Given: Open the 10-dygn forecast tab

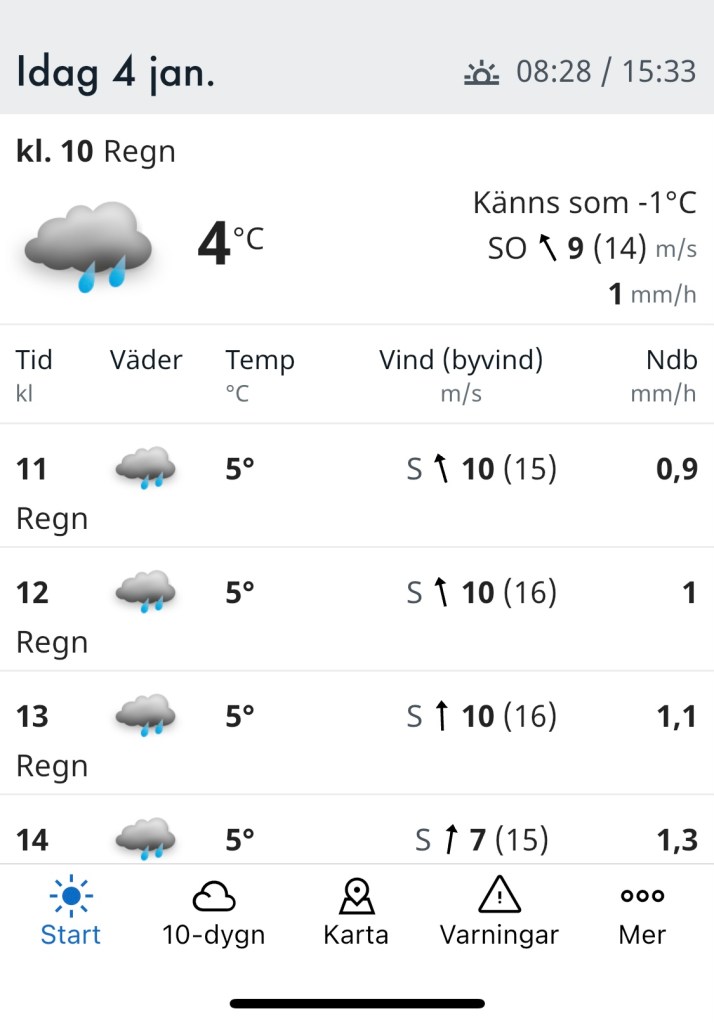Looking at the screenshot, I should 213,911.
